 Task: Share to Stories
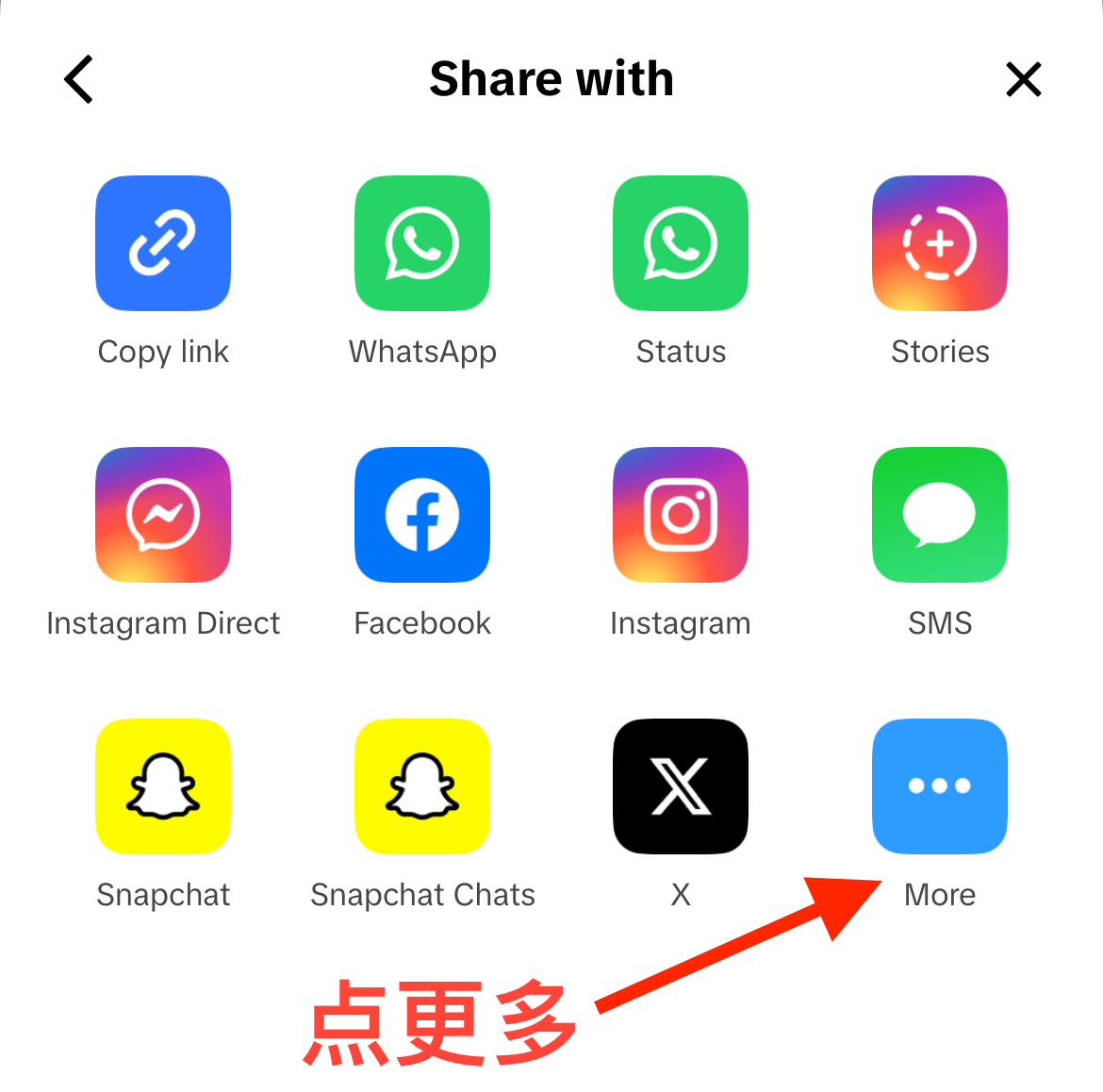(x=940, y=243)
